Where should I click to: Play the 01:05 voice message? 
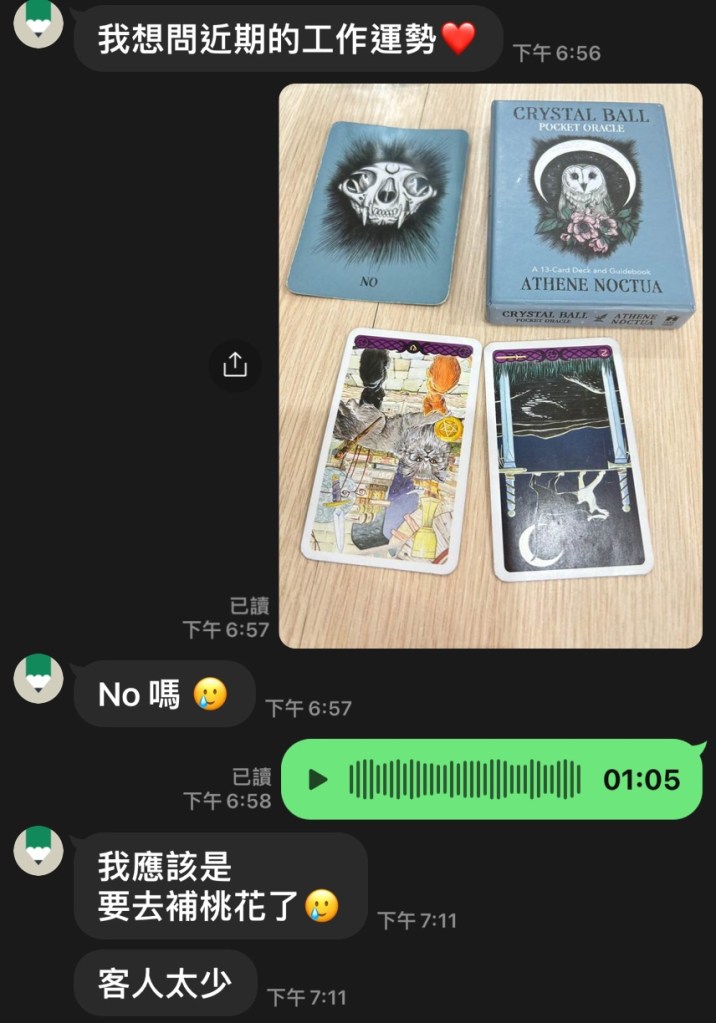tap(318, 779)
